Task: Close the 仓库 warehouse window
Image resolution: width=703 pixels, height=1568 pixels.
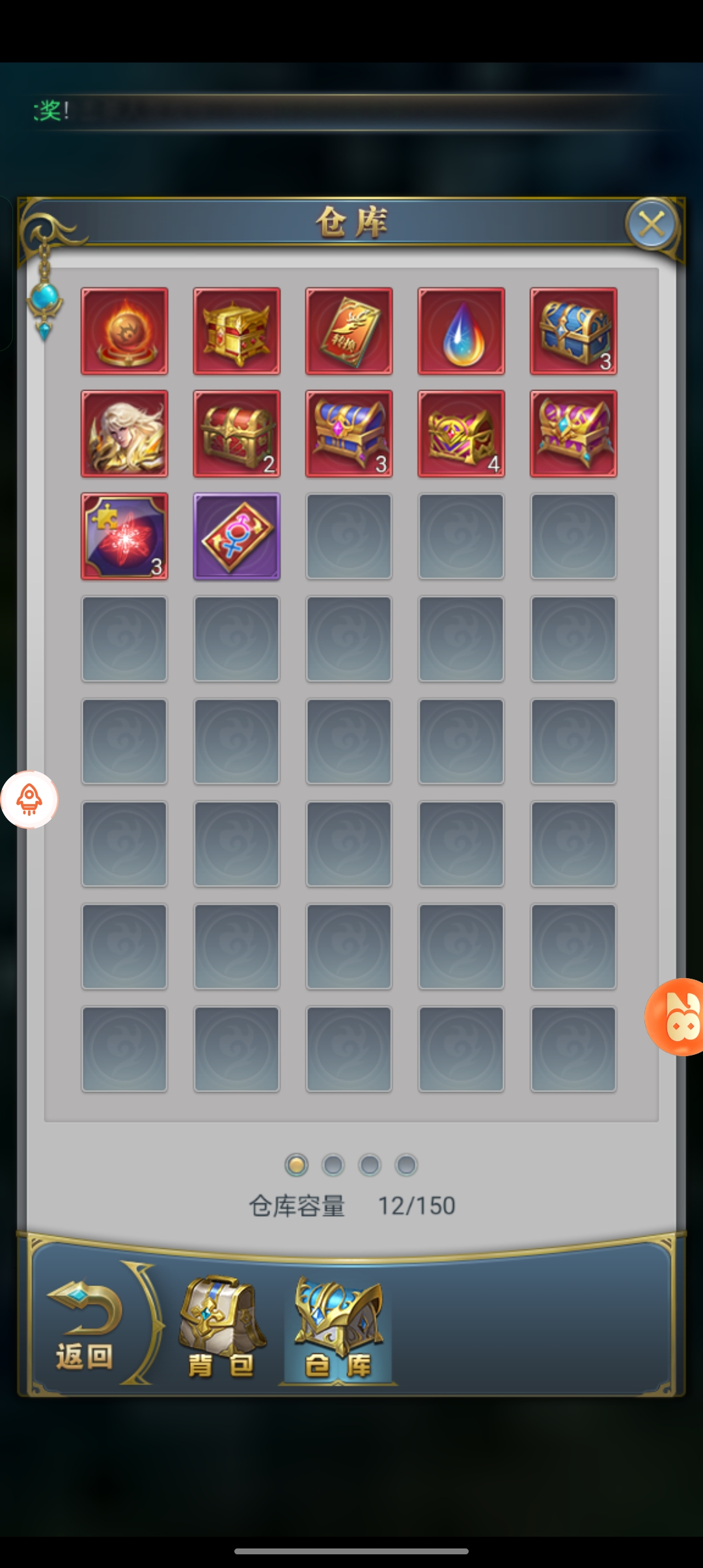Action: [652, 225]
